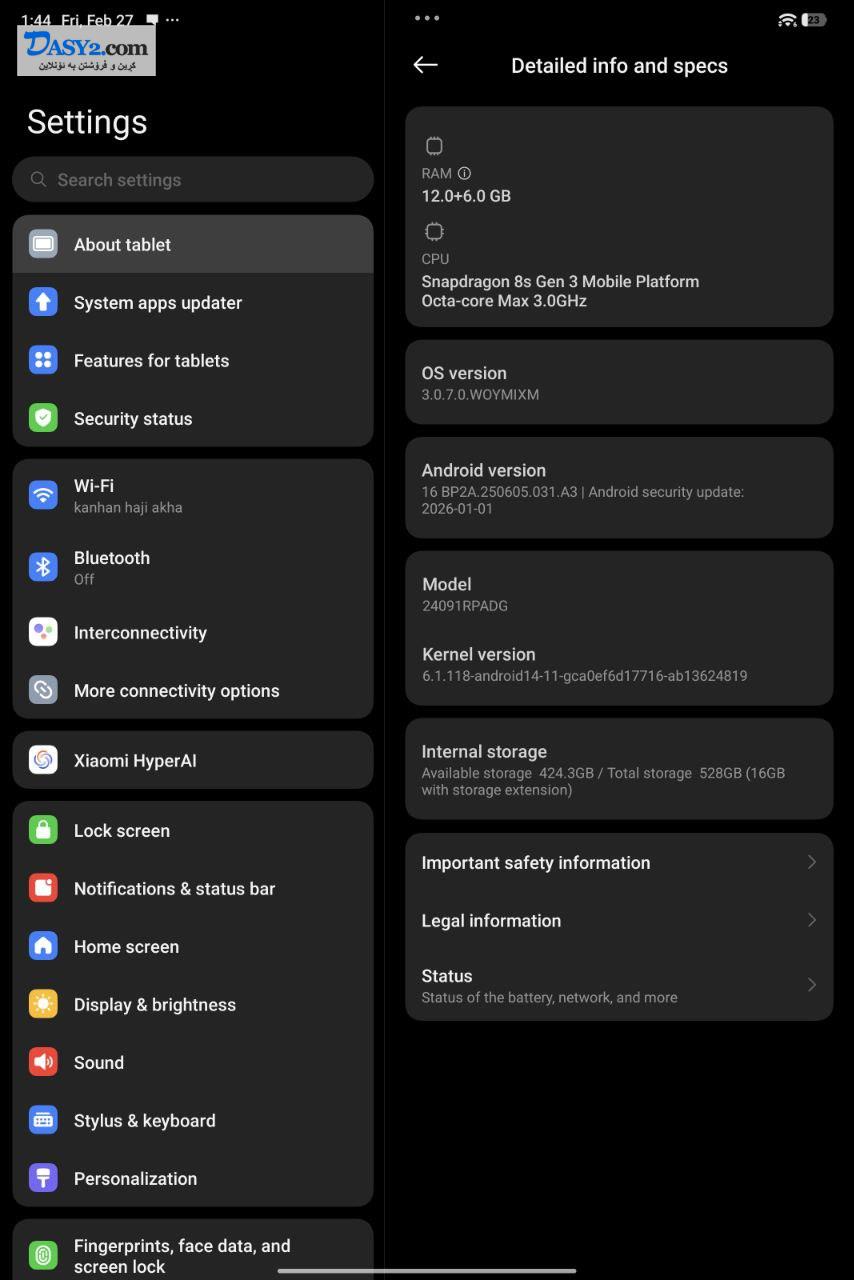Go back from Detailed info and specs
The width and height of the screenshot is (854, 1280).
[425, 65]
